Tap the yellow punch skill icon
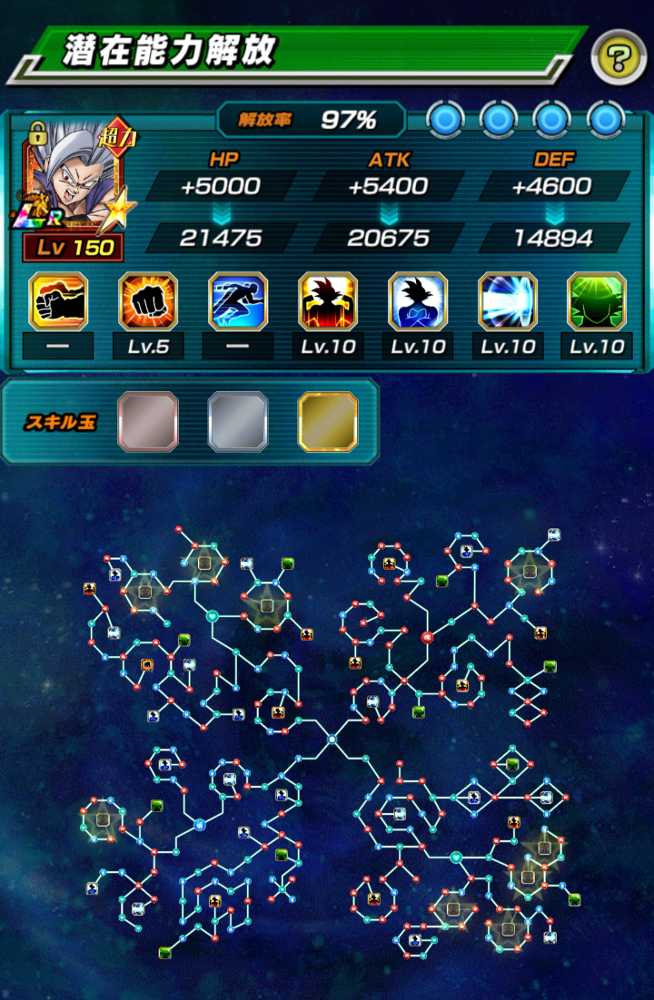This screenshot has width=654, height=1000. click(x=59, y=301)
